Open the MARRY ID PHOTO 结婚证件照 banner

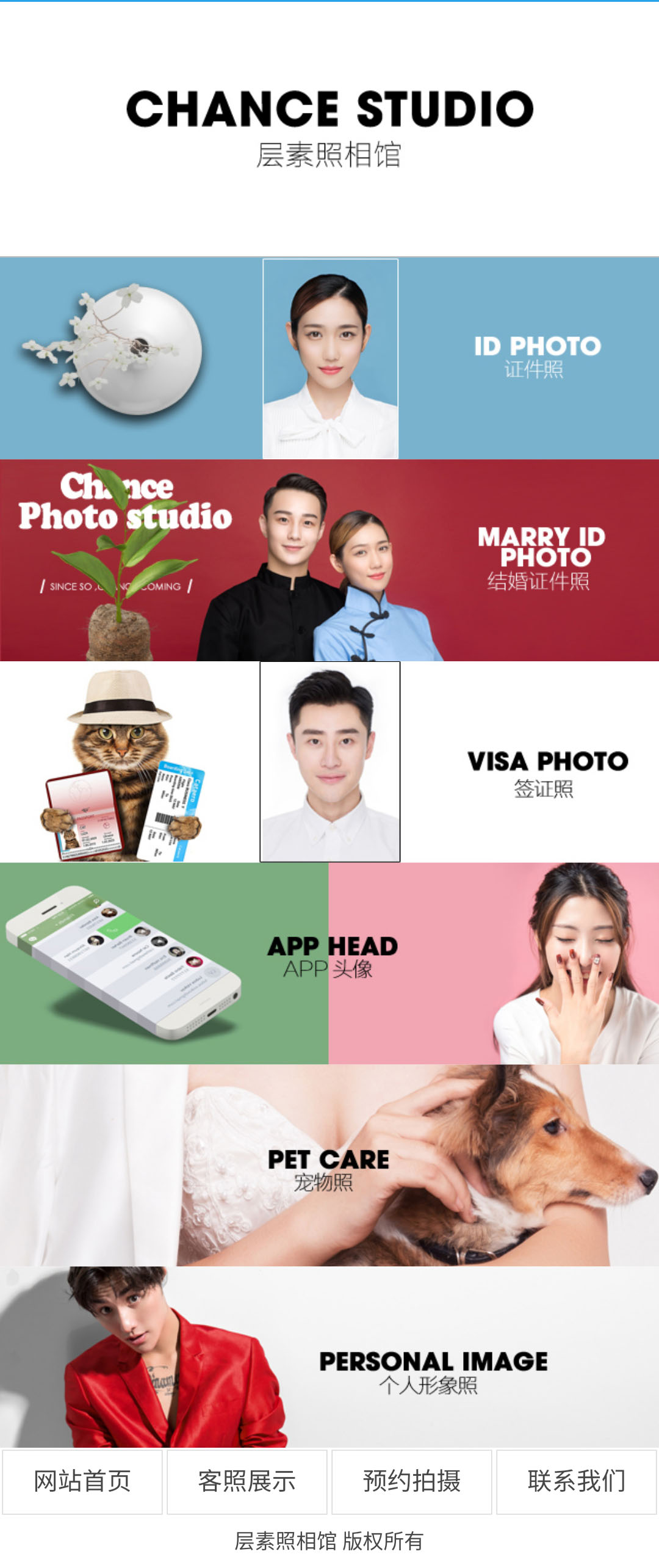(329, 560)
